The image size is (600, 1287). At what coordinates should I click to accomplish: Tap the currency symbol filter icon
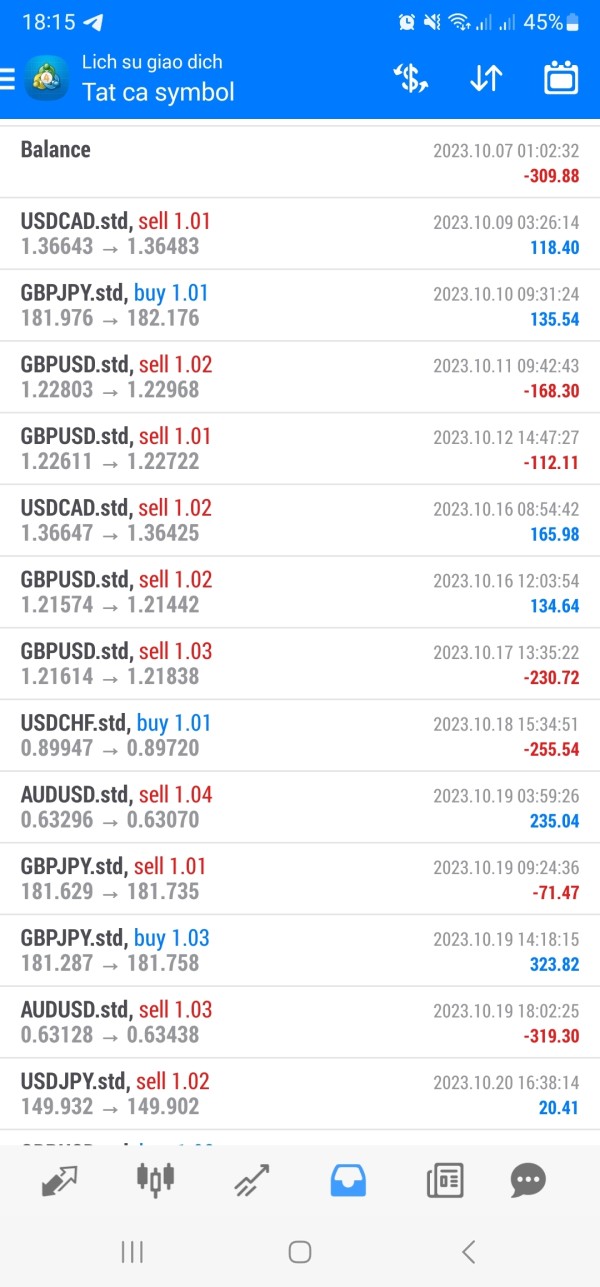(410, 79)
